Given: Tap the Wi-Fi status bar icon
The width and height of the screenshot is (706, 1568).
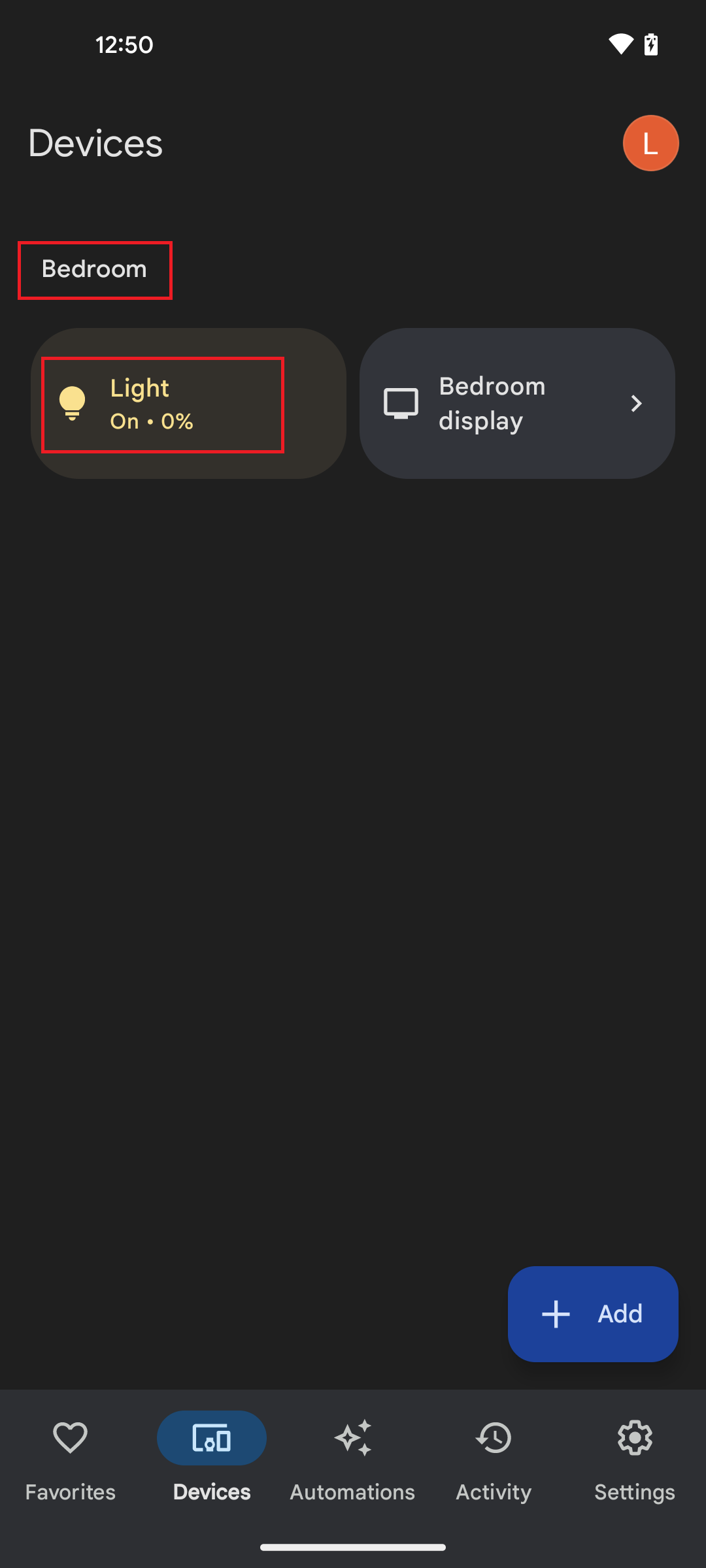Looking at the screenshot, I should tap(620, 44).
